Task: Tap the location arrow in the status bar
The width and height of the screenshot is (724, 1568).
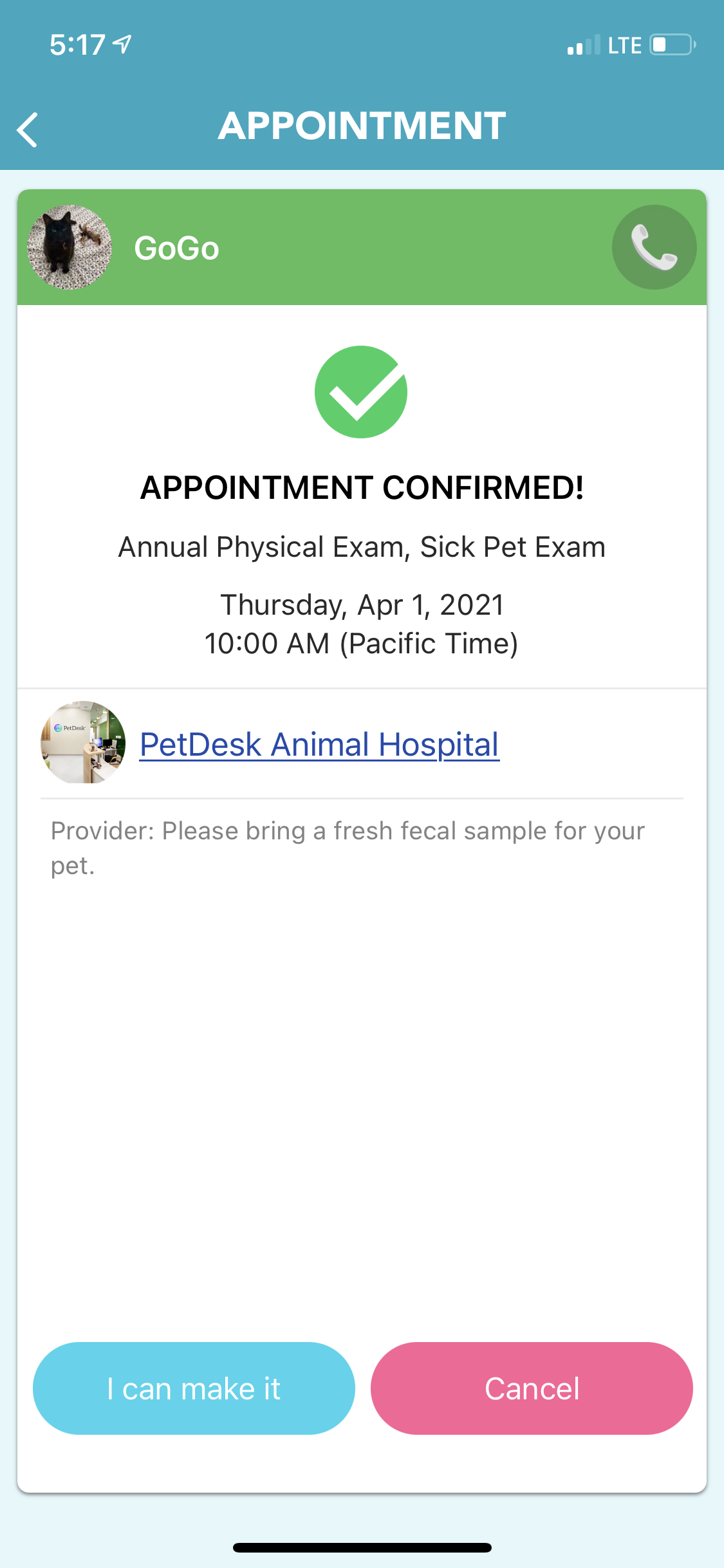Action: click(x=121, y=43)
